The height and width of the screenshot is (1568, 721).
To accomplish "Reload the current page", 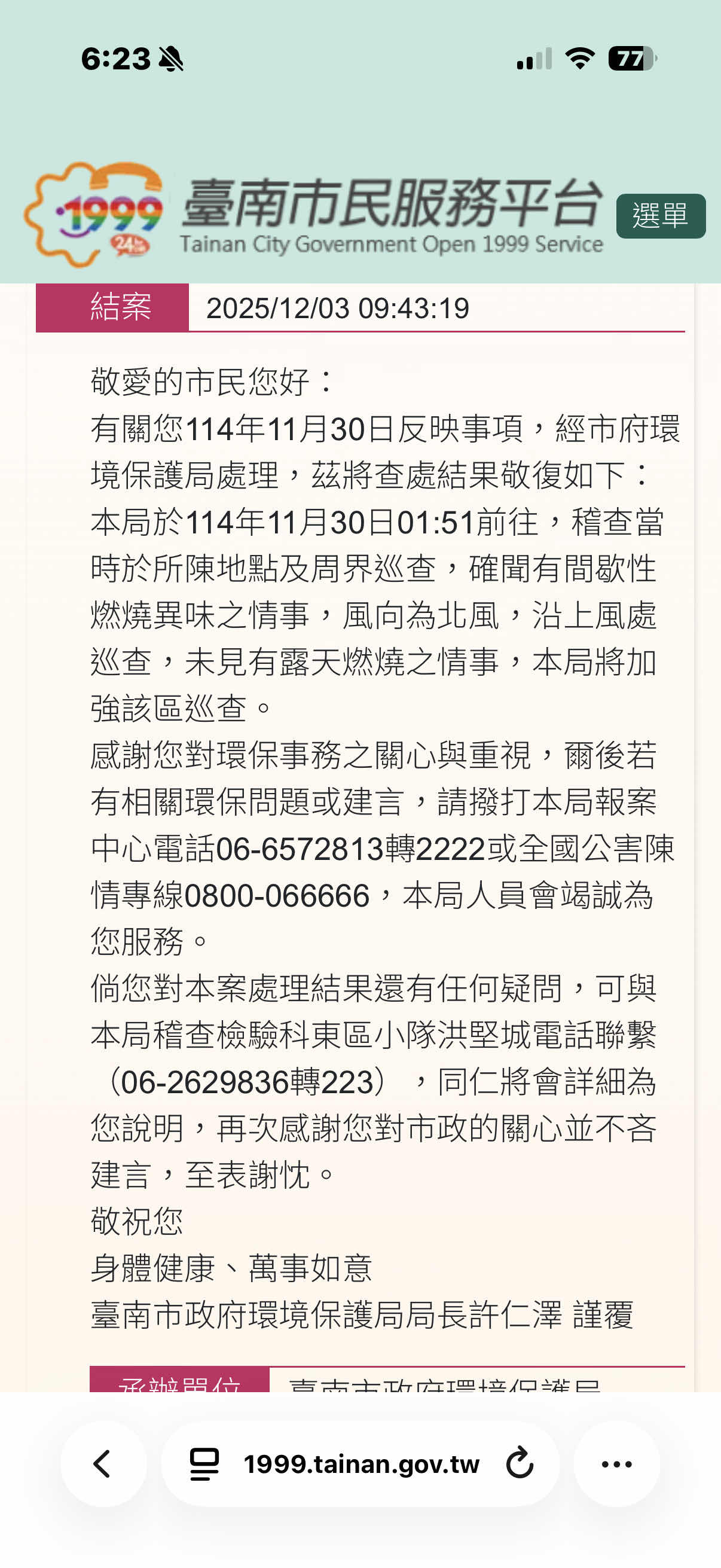I will pyautogui.click(x=519, y=1463).
